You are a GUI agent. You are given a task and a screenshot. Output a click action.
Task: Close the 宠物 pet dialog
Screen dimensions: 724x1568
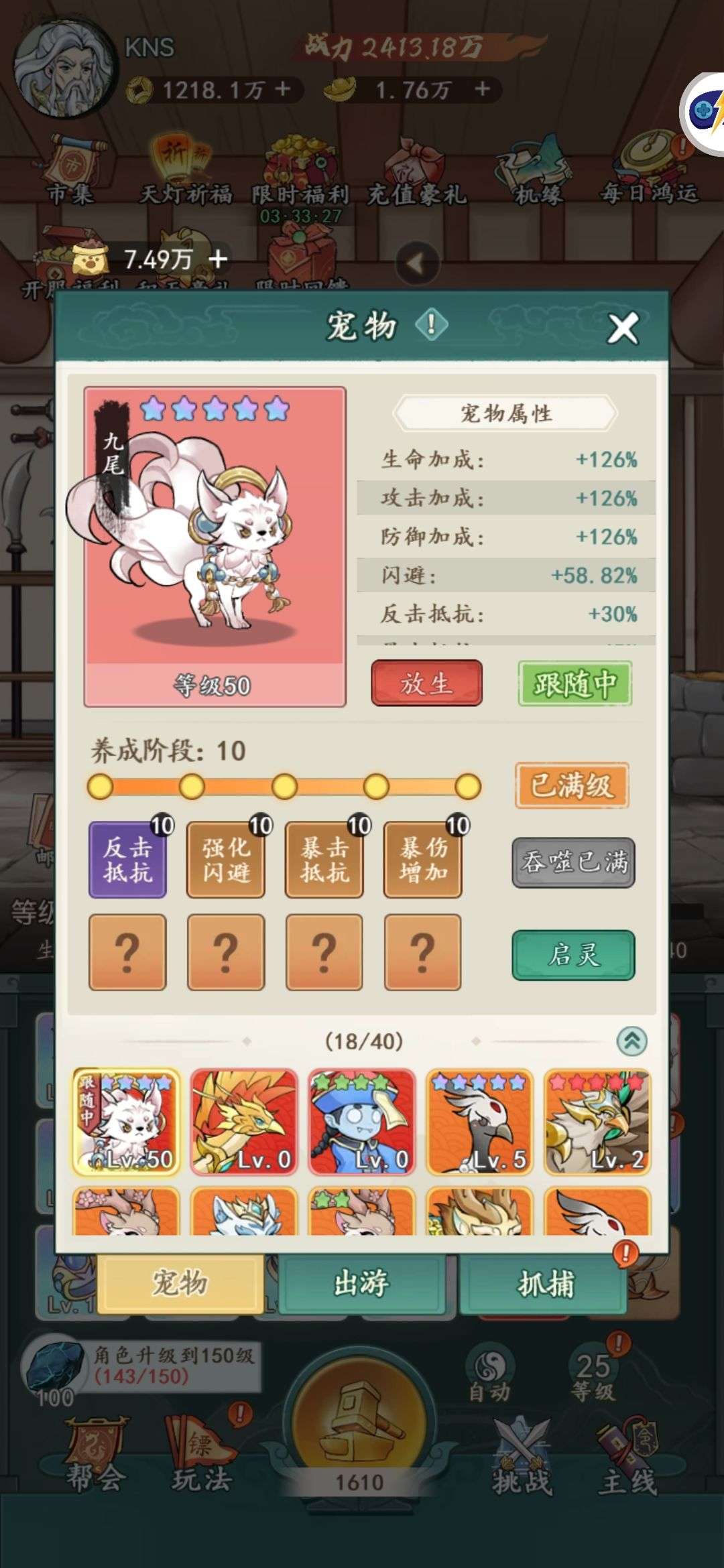click(x=623, y=328)
